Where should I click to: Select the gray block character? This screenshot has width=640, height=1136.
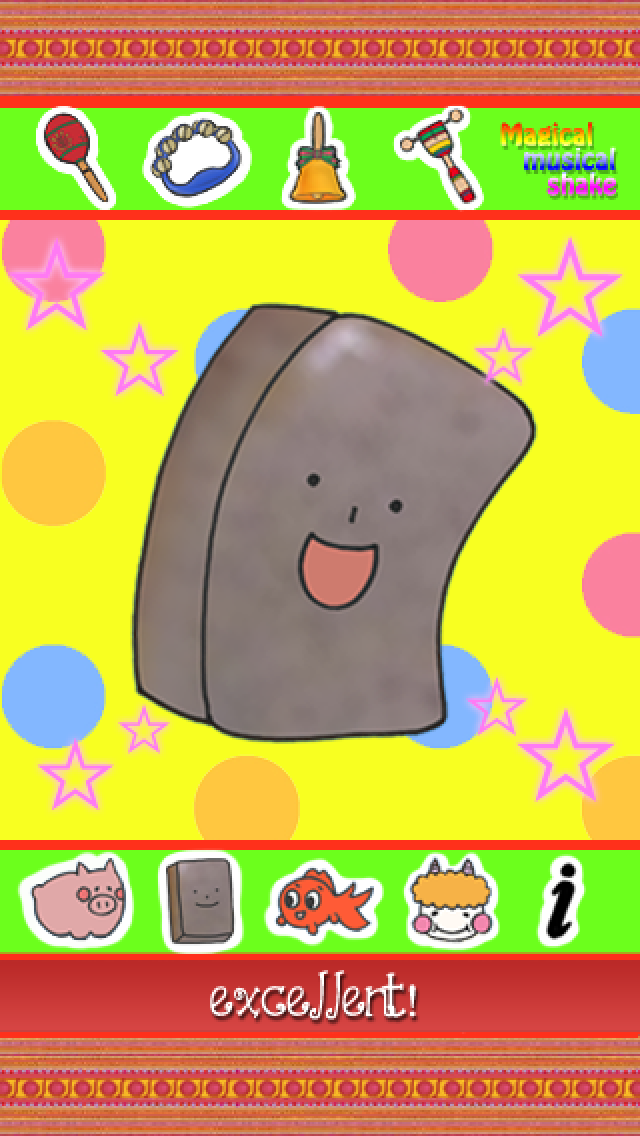[x=200, y=900]
